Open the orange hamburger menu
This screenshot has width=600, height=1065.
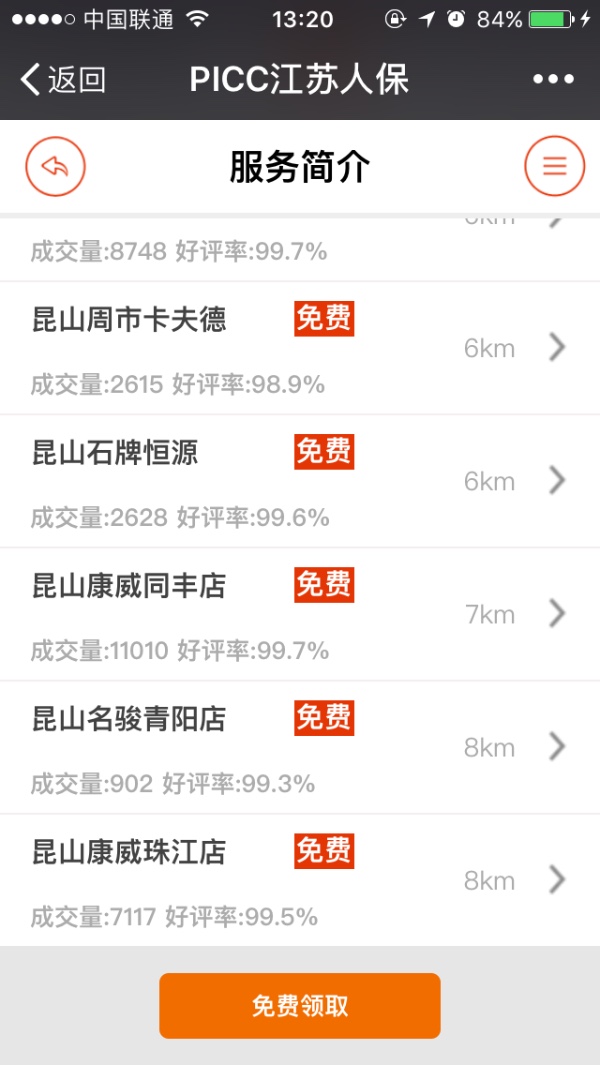554,166
